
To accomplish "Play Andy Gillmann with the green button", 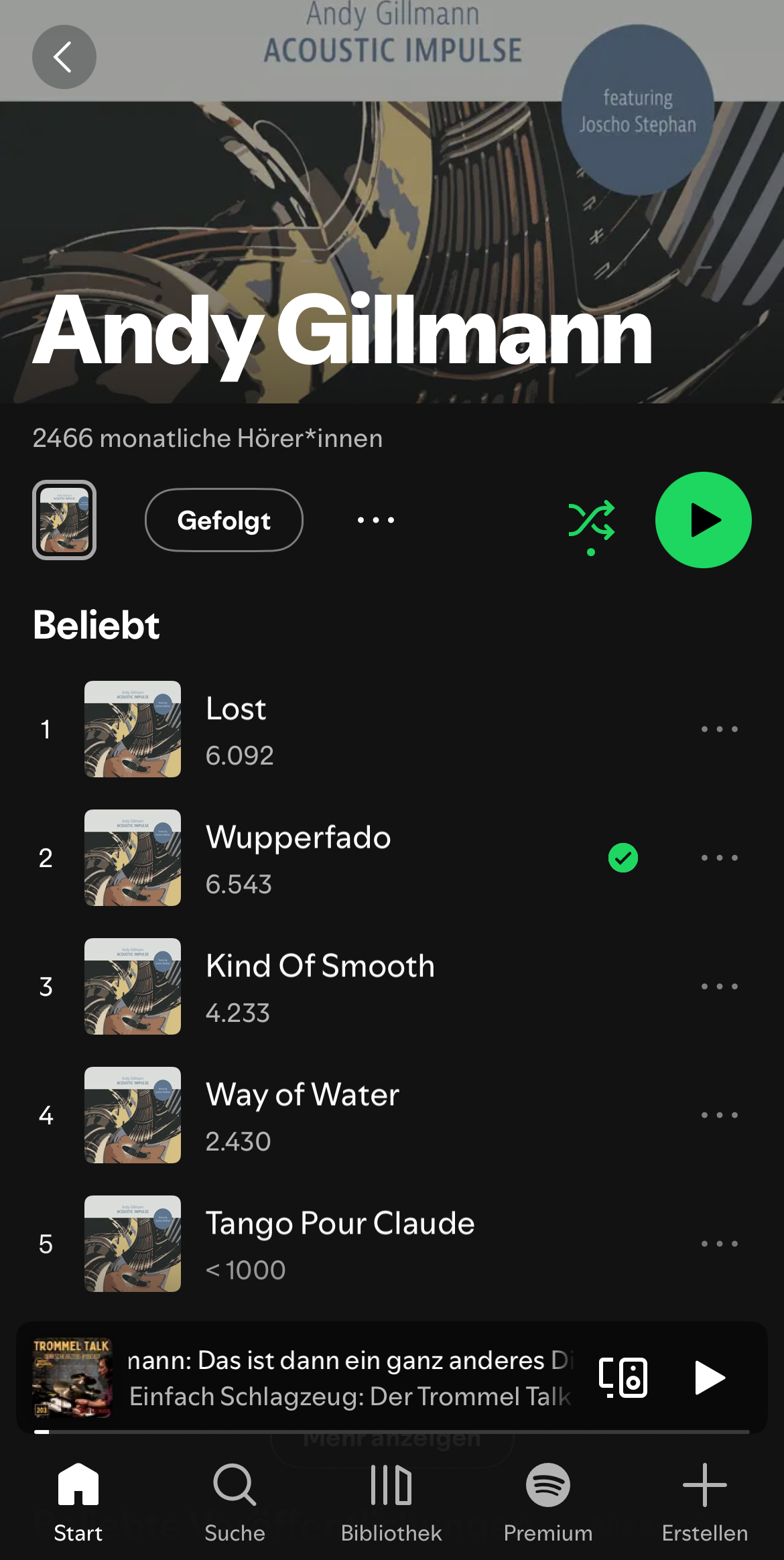I will point(703,520).
